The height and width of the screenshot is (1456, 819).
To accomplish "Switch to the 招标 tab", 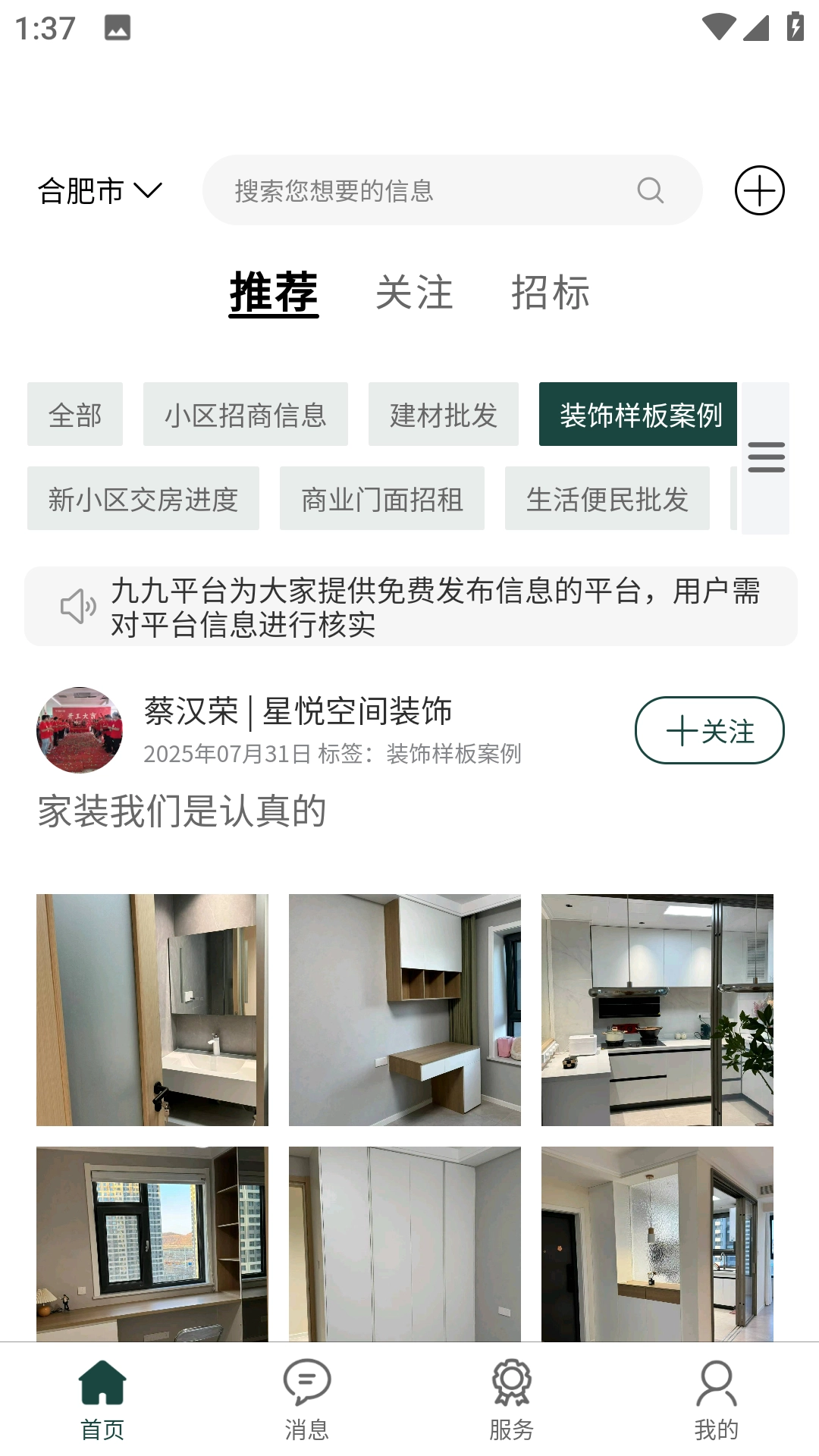I will pyautogui.click(x=551, y=293).
